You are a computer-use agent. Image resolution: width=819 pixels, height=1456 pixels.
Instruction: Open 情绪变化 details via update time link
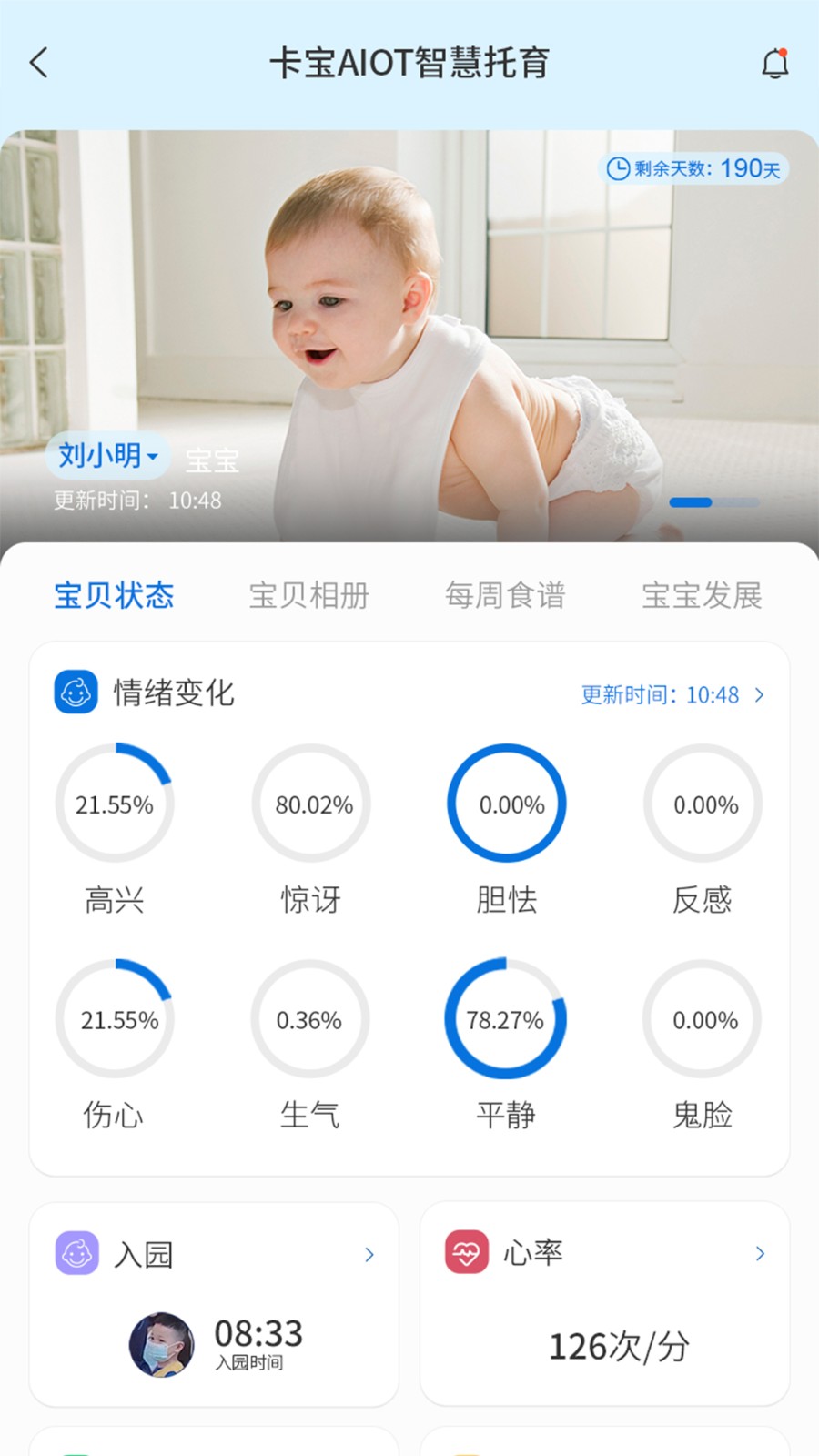(x=672, y=695)
